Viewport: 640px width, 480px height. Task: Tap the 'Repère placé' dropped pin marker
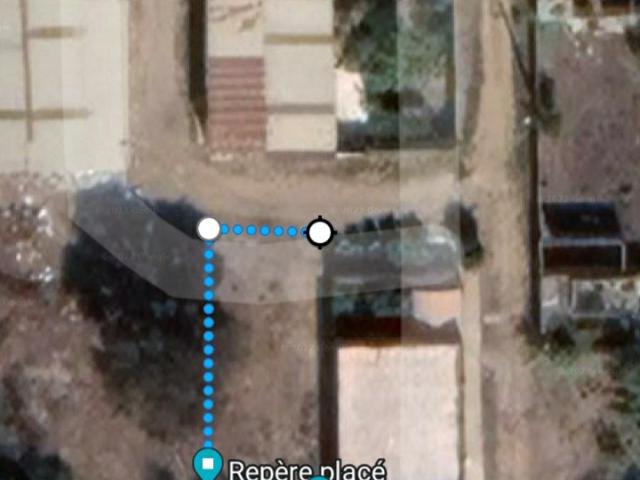click(x=207, y=464)
